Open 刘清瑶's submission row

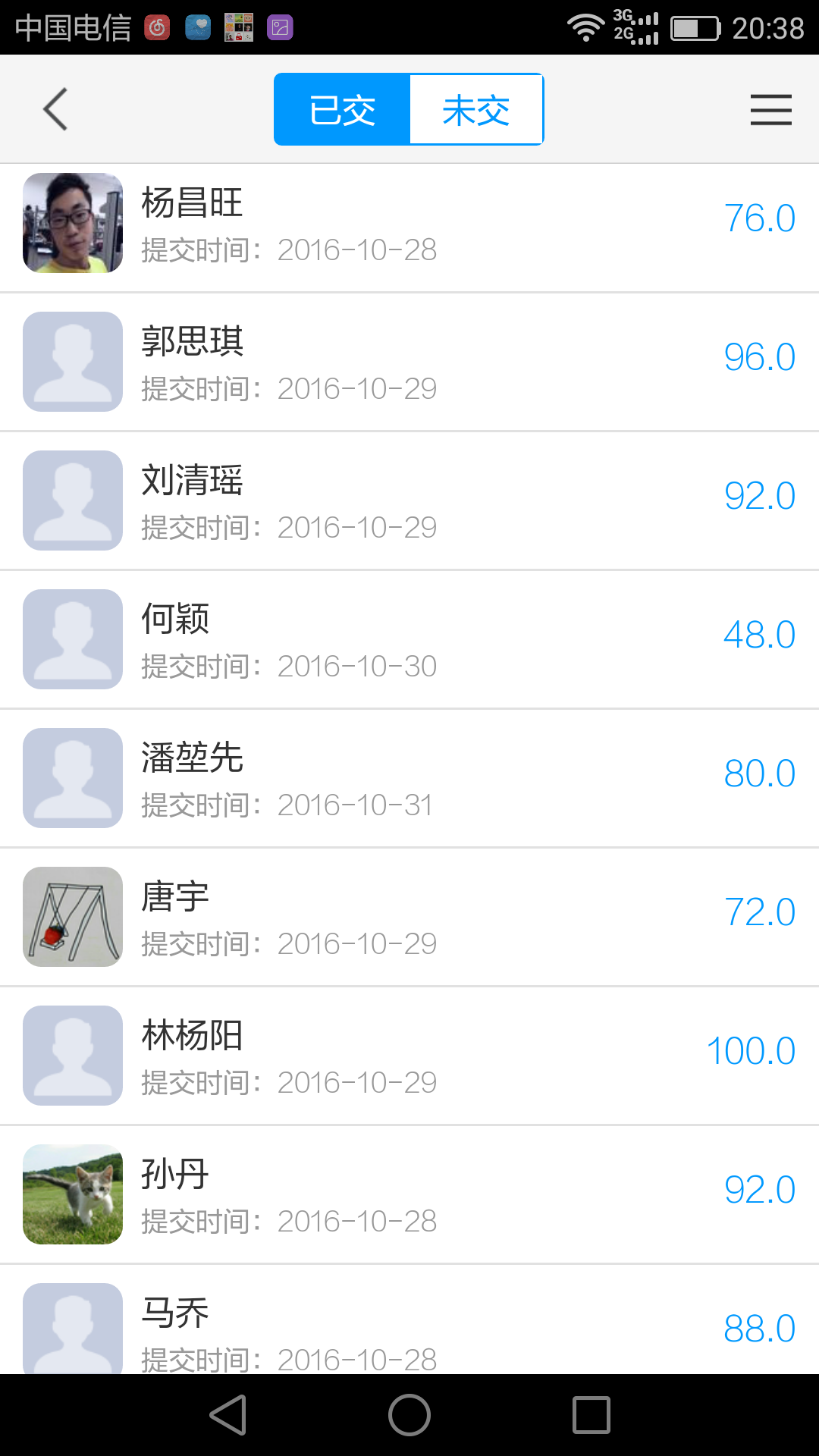click(409, 501)
